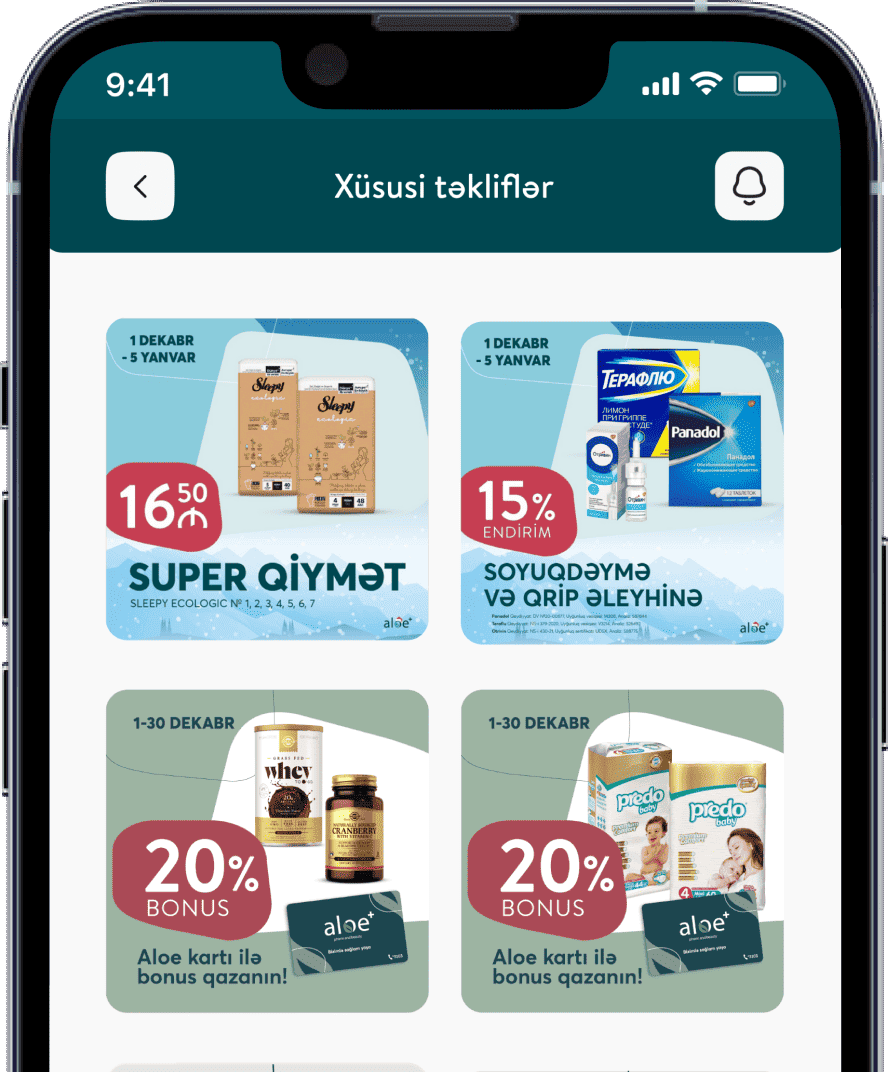
Task: Open the Sleepy Ecologic Super Qiymət offer
Action: pos(267,480)
